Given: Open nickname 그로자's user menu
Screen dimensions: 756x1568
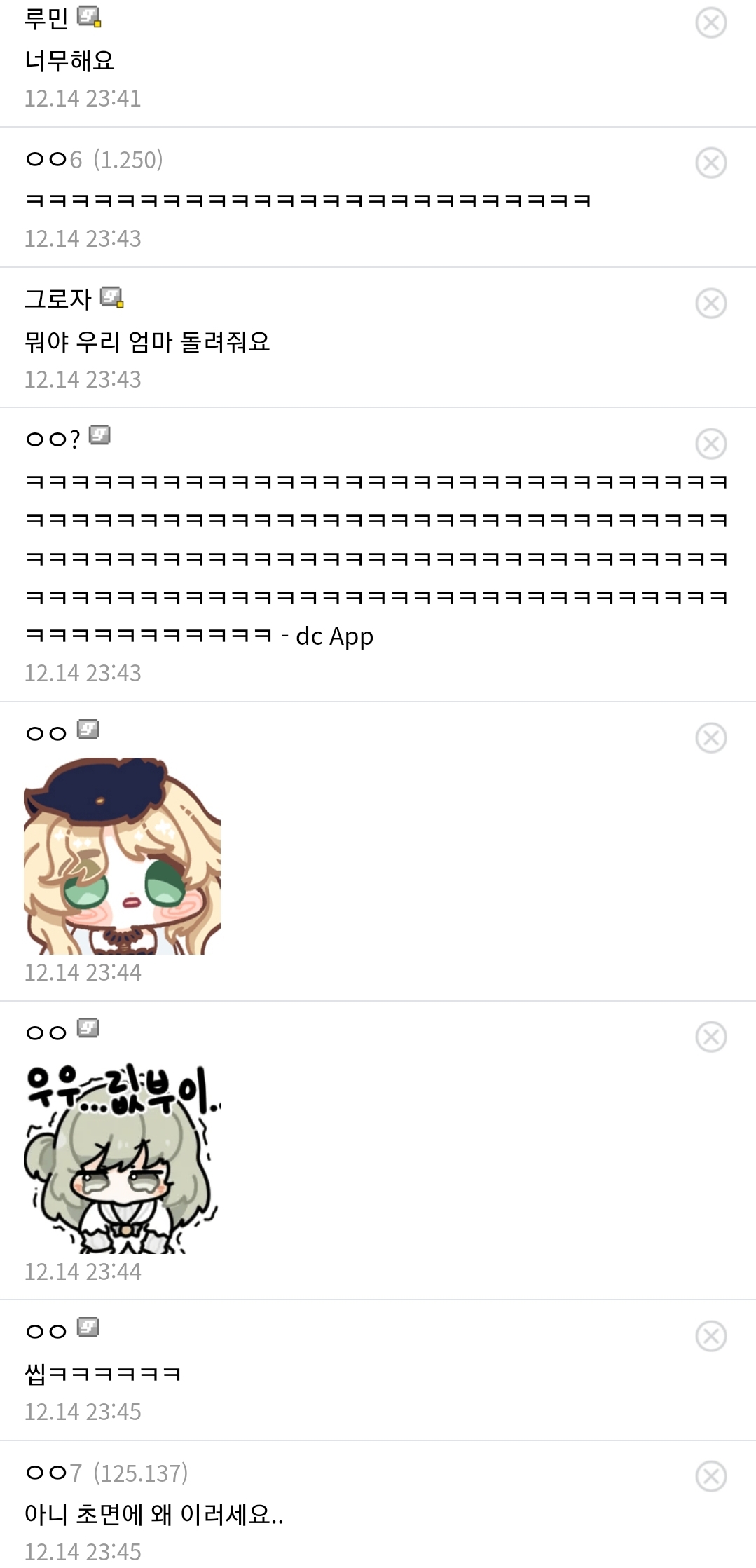Looking at the screenshot, I should coord(57,299).
